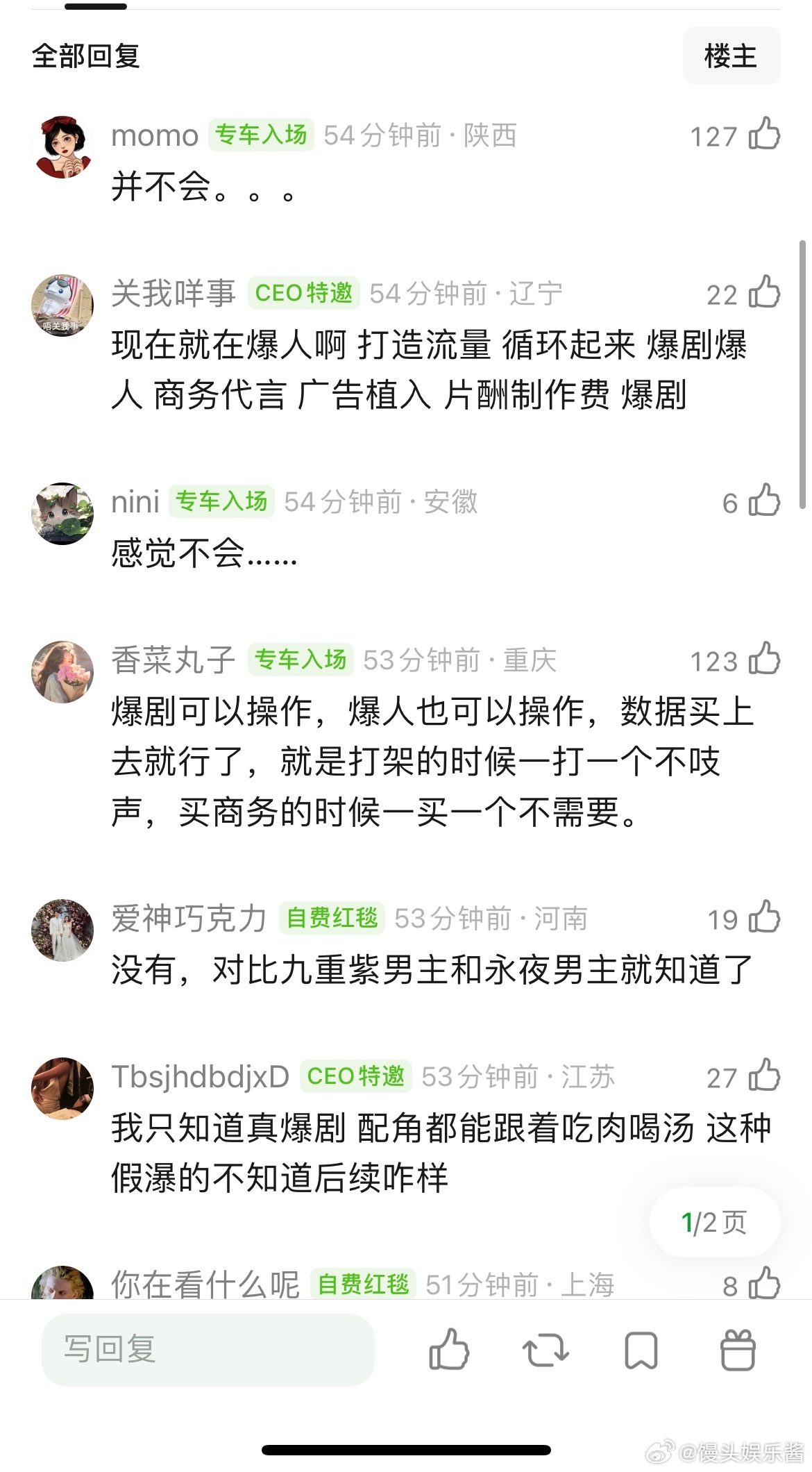The height and width of the screenshot is (1472, 812).
Task: Open momo's profile via username
Action: click(154, 135)
